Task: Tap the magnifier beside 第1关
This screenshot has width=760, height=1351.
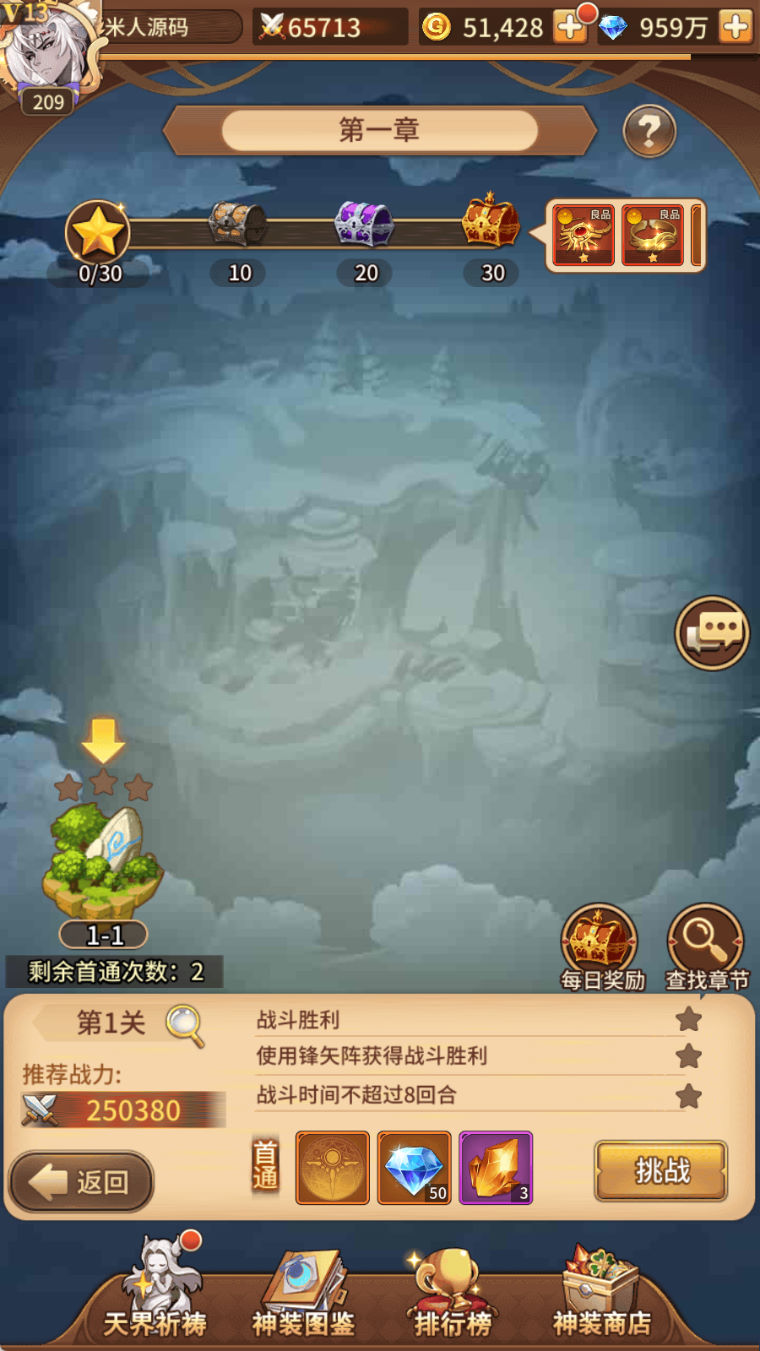Action: (185, 1025)
